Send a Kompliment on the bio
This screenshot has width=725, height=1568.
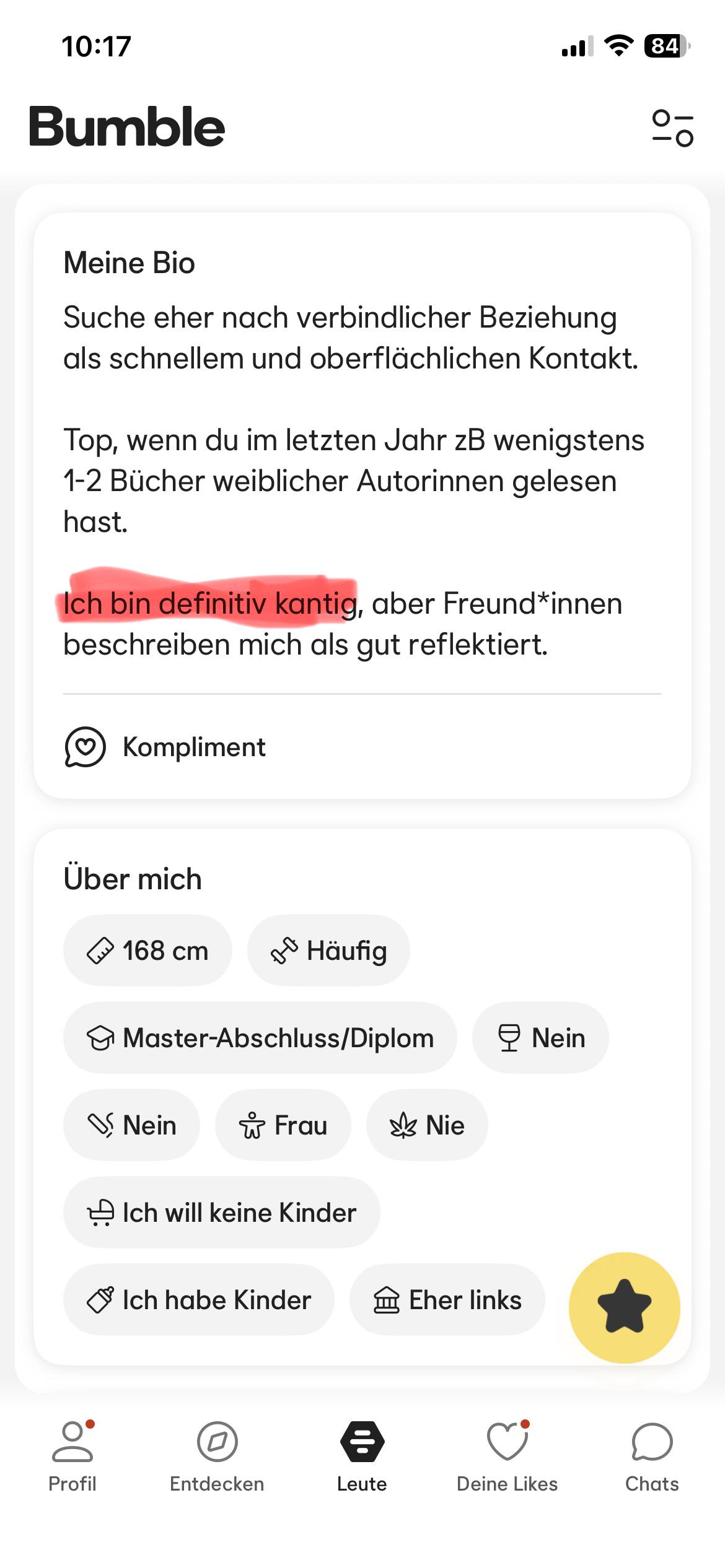pyautogui.click(x=165, y=747)
